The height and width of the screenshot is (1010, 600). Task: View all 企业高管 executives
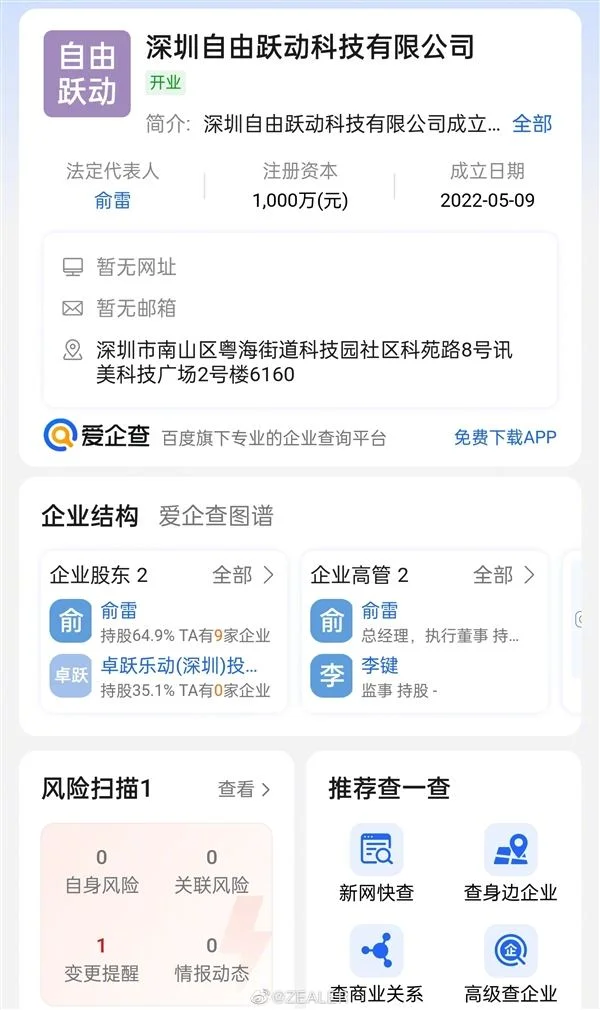pos(503,575)
